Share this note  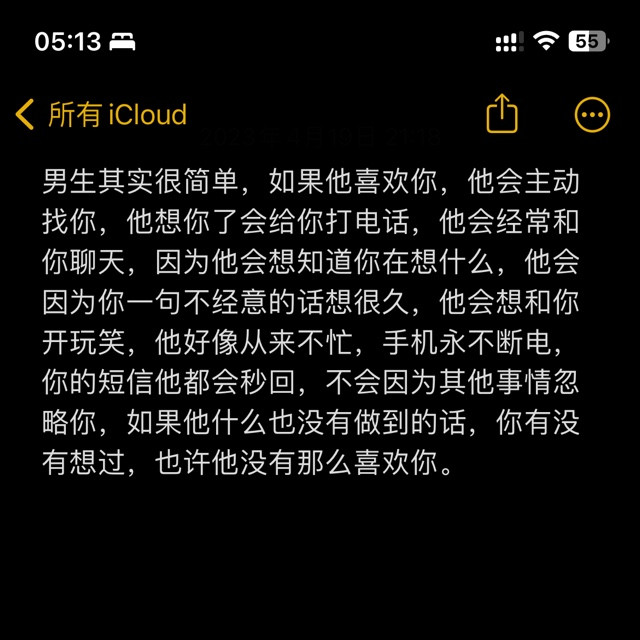pos(502,113)
